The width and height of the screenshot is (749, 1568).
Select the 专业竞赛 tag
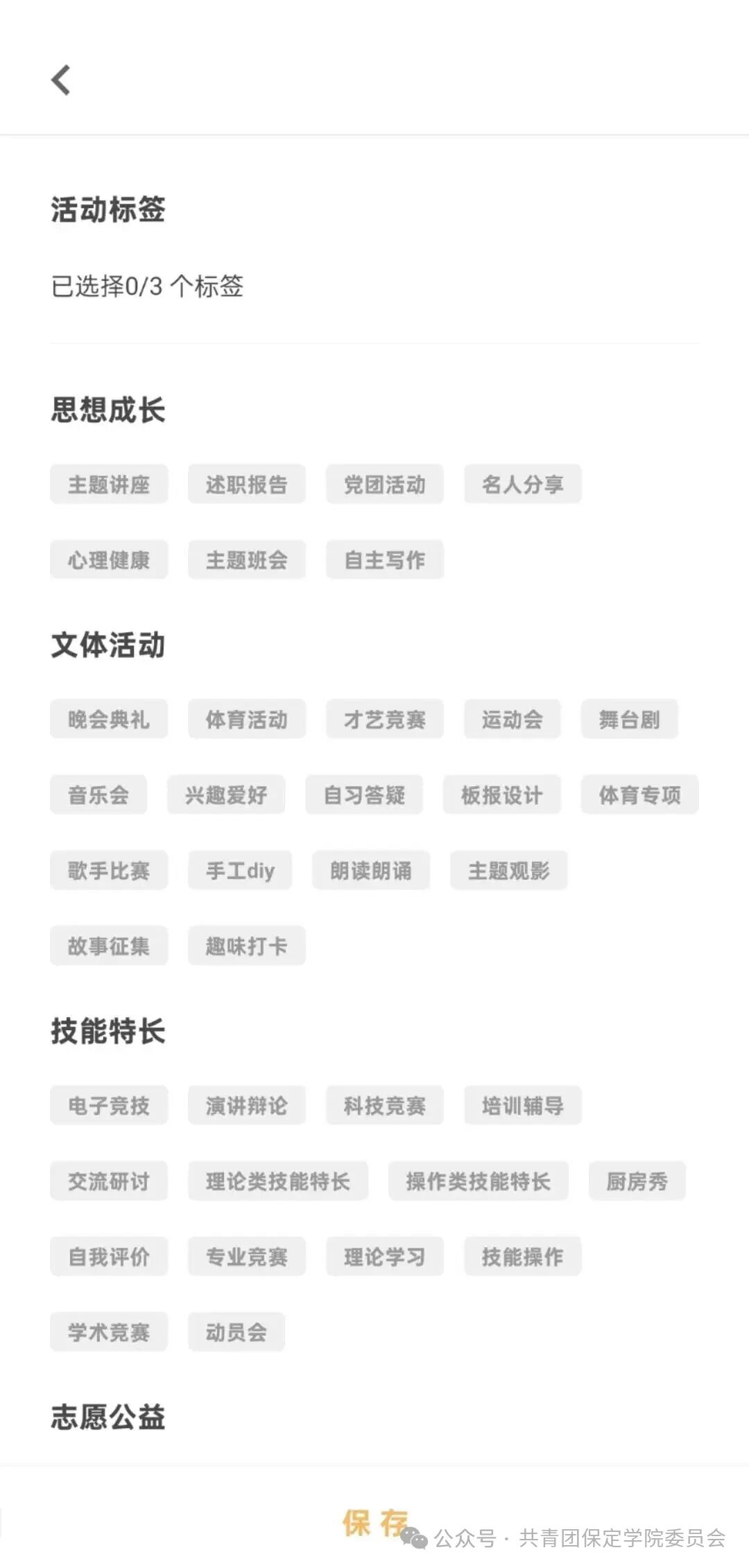pyautogui.click(x=246, y=1256)
